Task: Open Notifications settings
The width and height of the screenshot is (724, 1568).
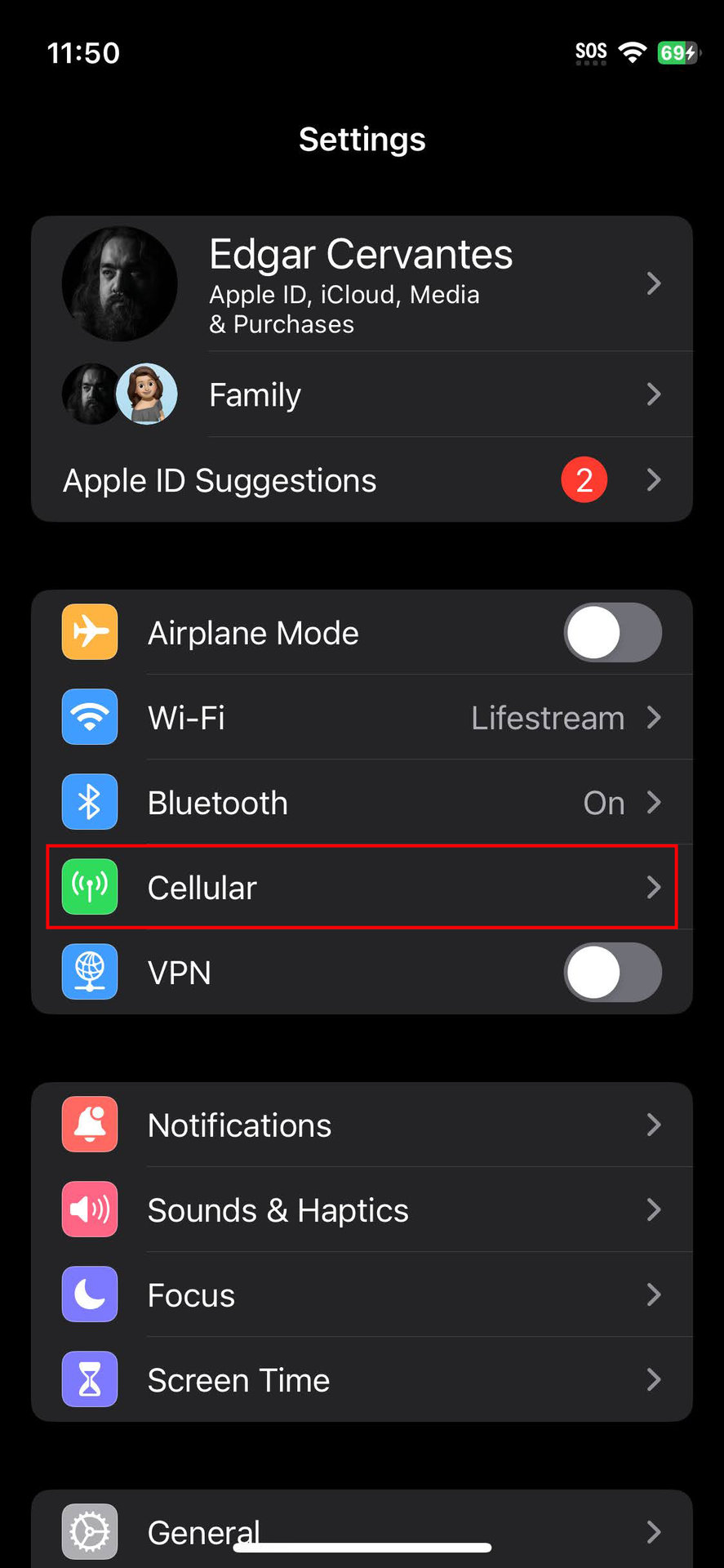Action: pyautogui.click(x=361, y=1125)
